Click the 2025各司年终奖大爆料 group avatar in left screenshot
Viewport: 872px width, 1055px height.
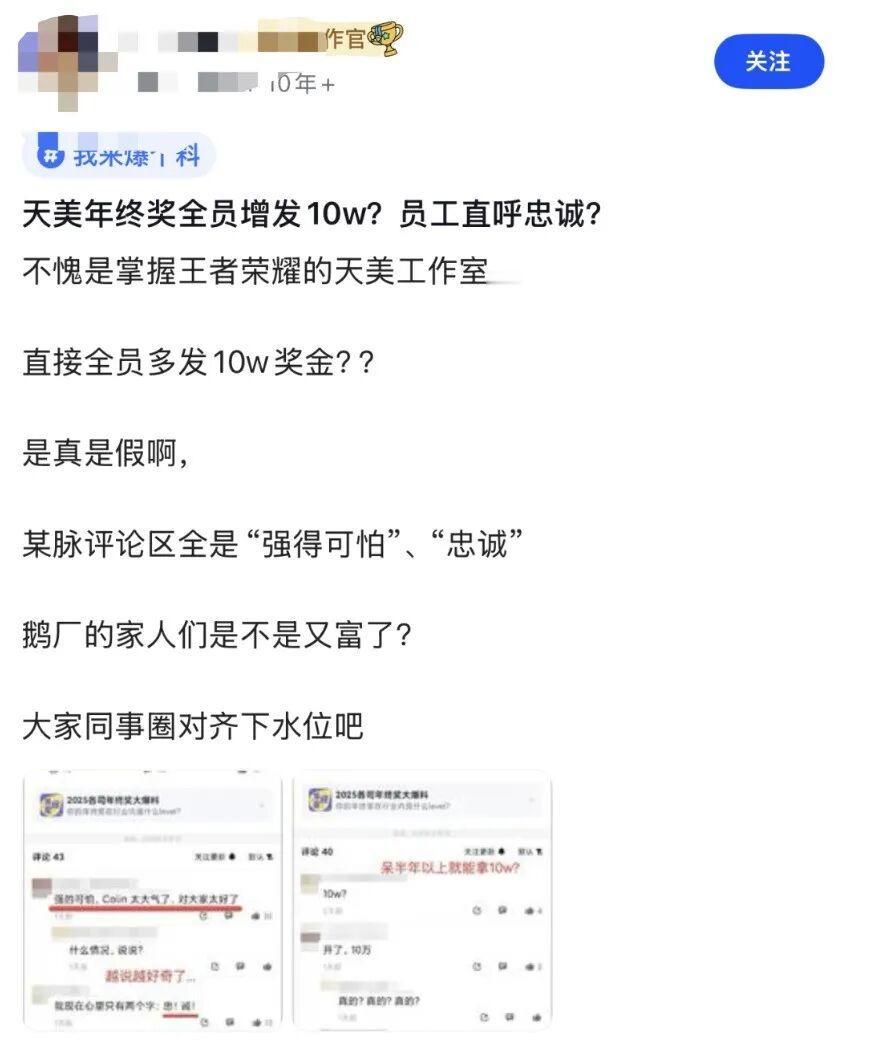click(x=50, y=804)
